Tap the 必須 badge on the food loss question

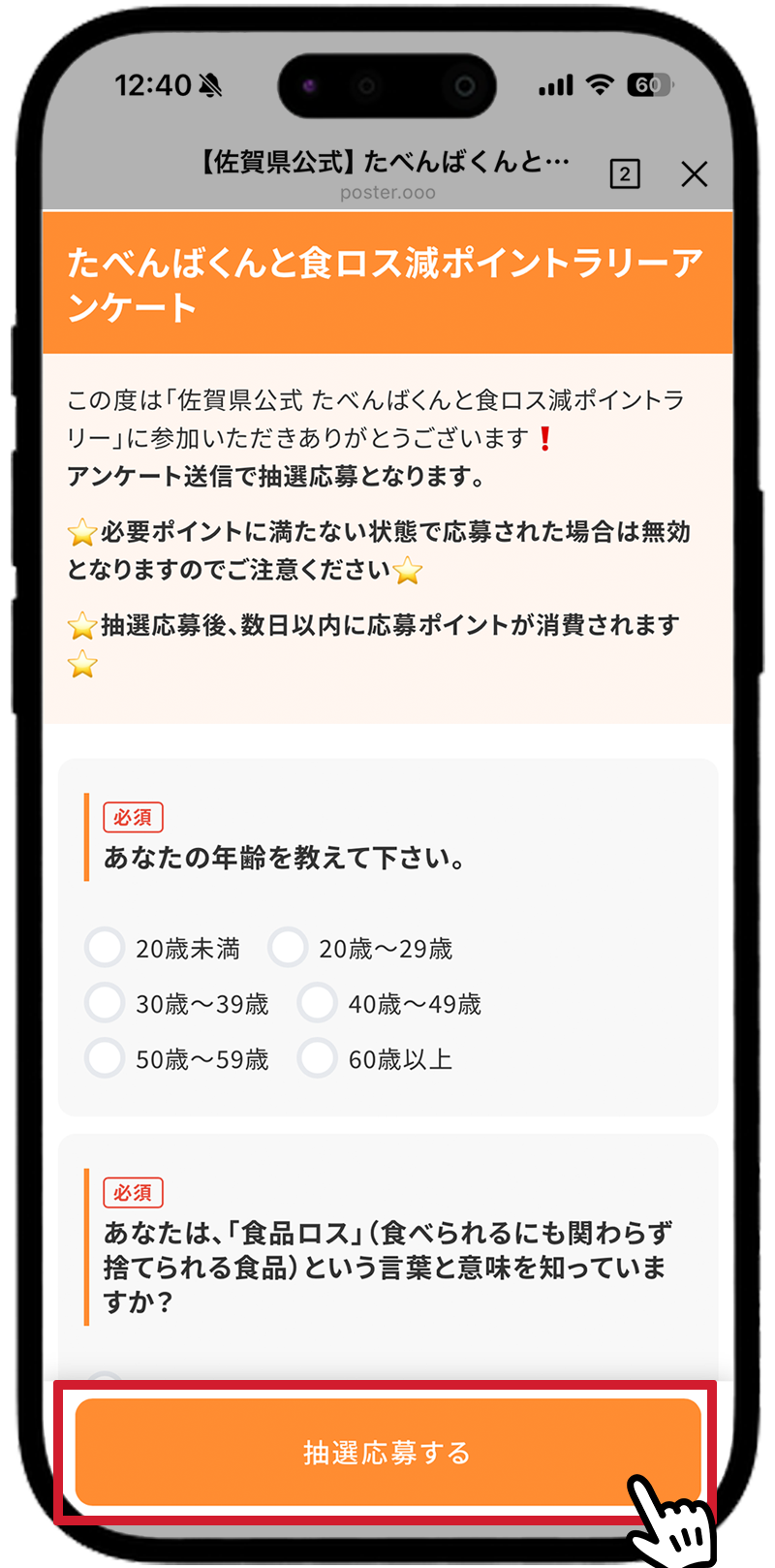(x=134, y=1193)
